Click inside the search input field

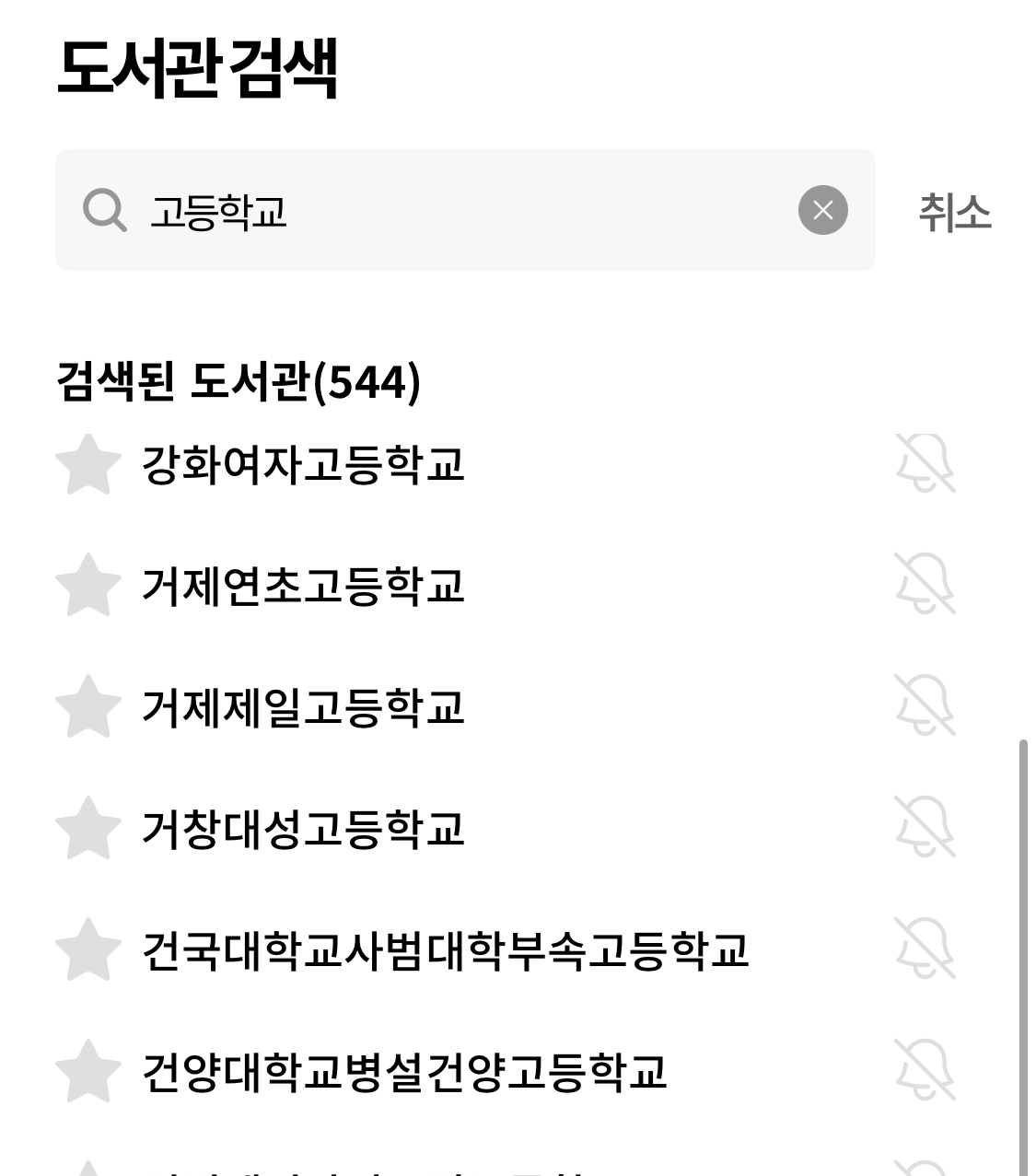click(460, 210)
